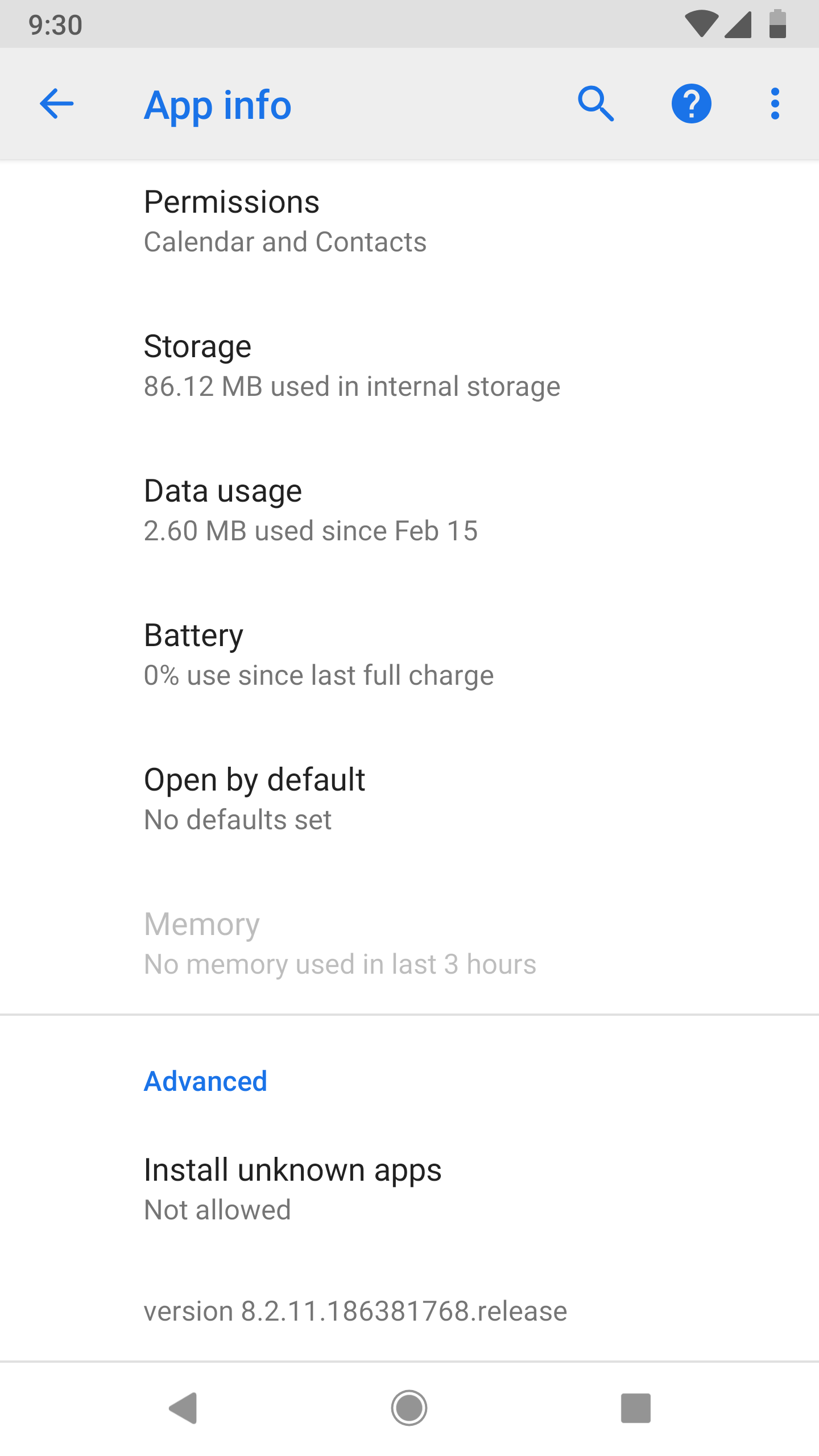Open the three-dot overflow menu

775,104
